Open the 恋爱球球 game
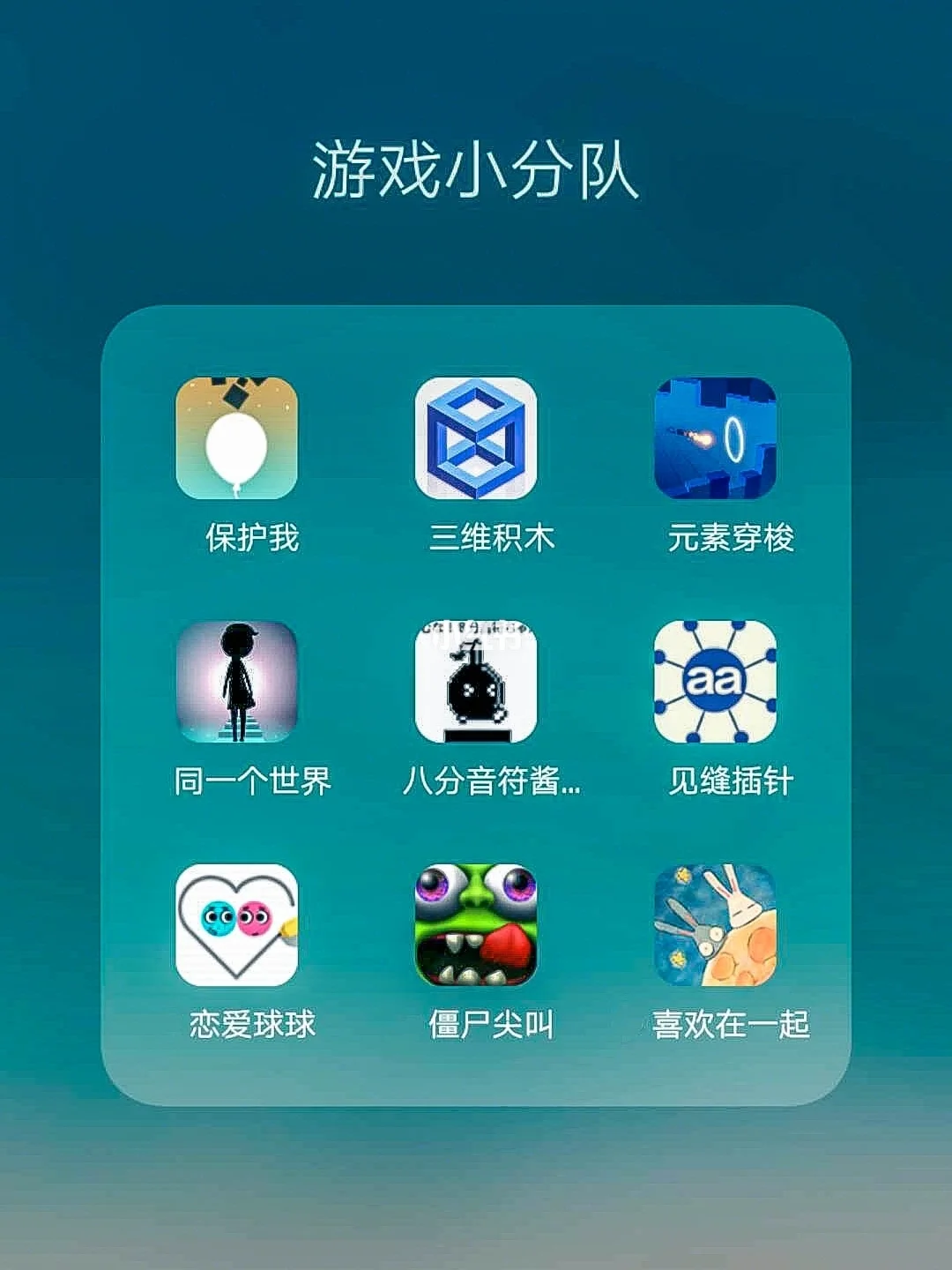952x1270 pixels. [x=236, y=925]
